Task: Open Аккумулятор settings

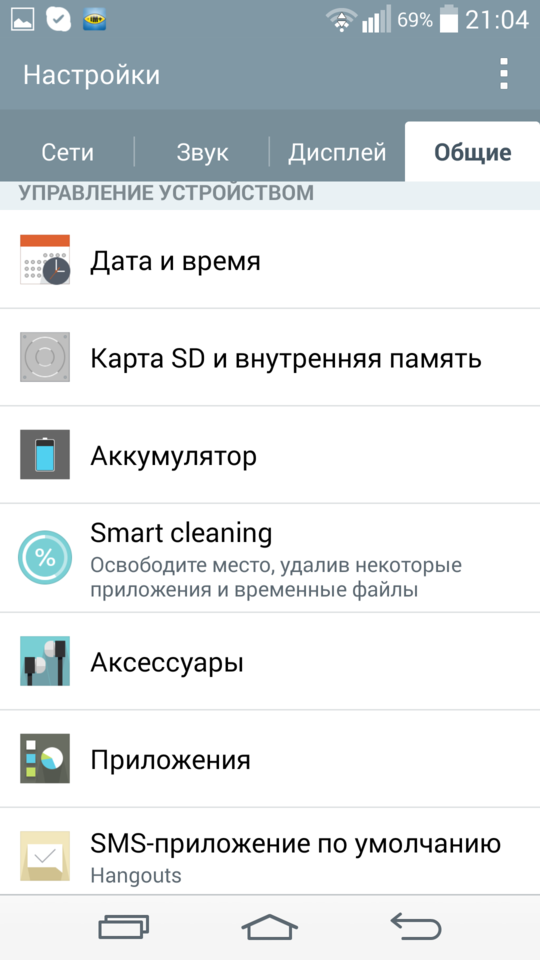Action: pos(270,455)
